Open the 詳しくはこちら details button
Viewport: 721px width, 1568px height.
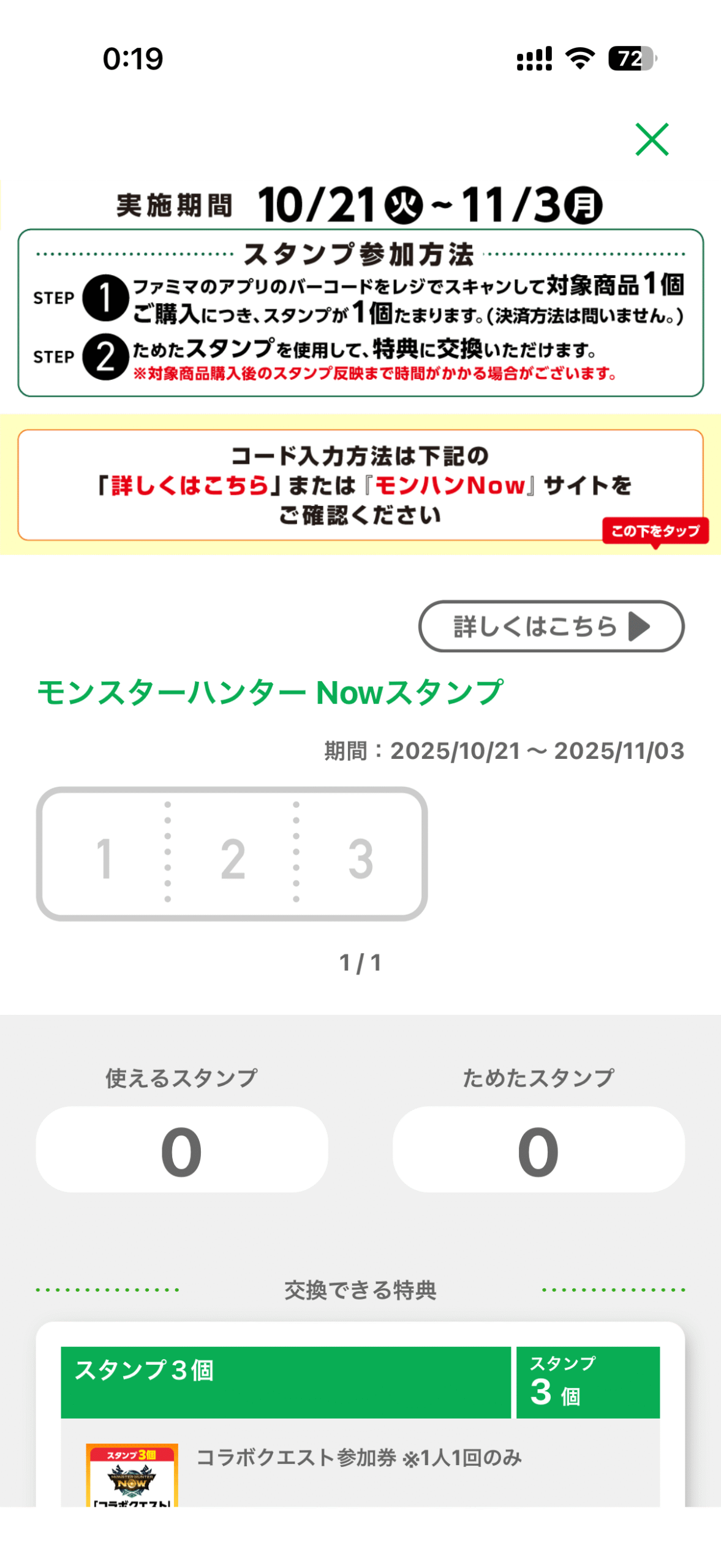[551, 626]
